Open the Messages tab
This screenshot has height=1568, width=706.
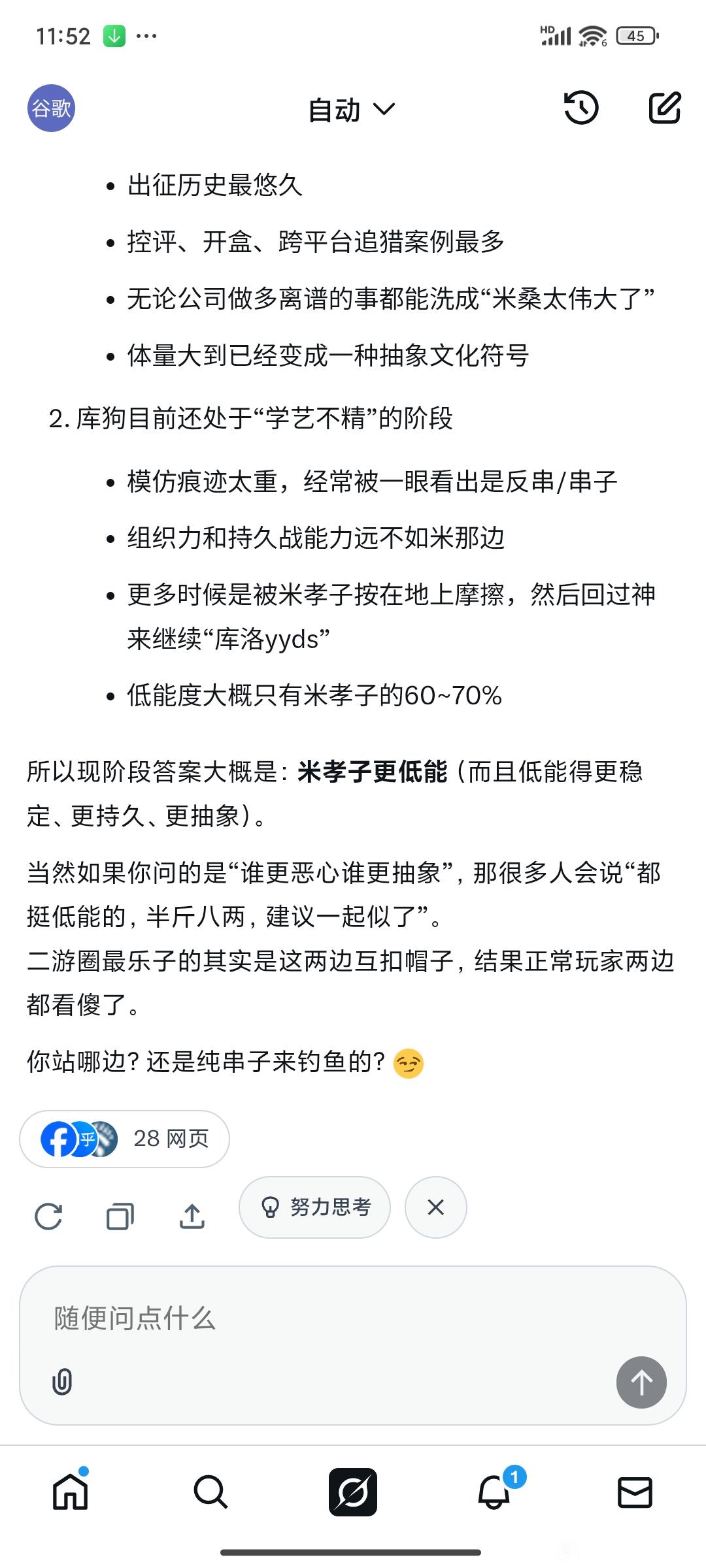point(635,1493)
